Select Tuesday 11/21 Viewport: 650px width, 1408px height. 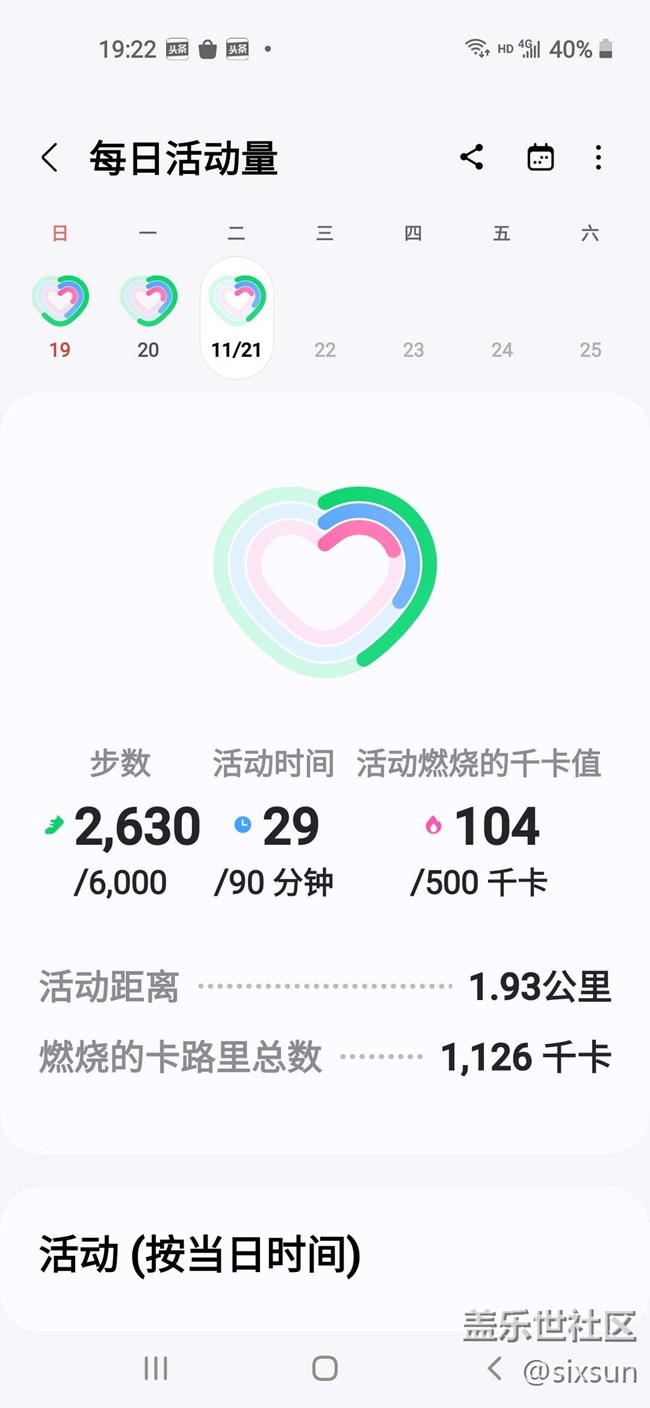[x=237, y=312]
